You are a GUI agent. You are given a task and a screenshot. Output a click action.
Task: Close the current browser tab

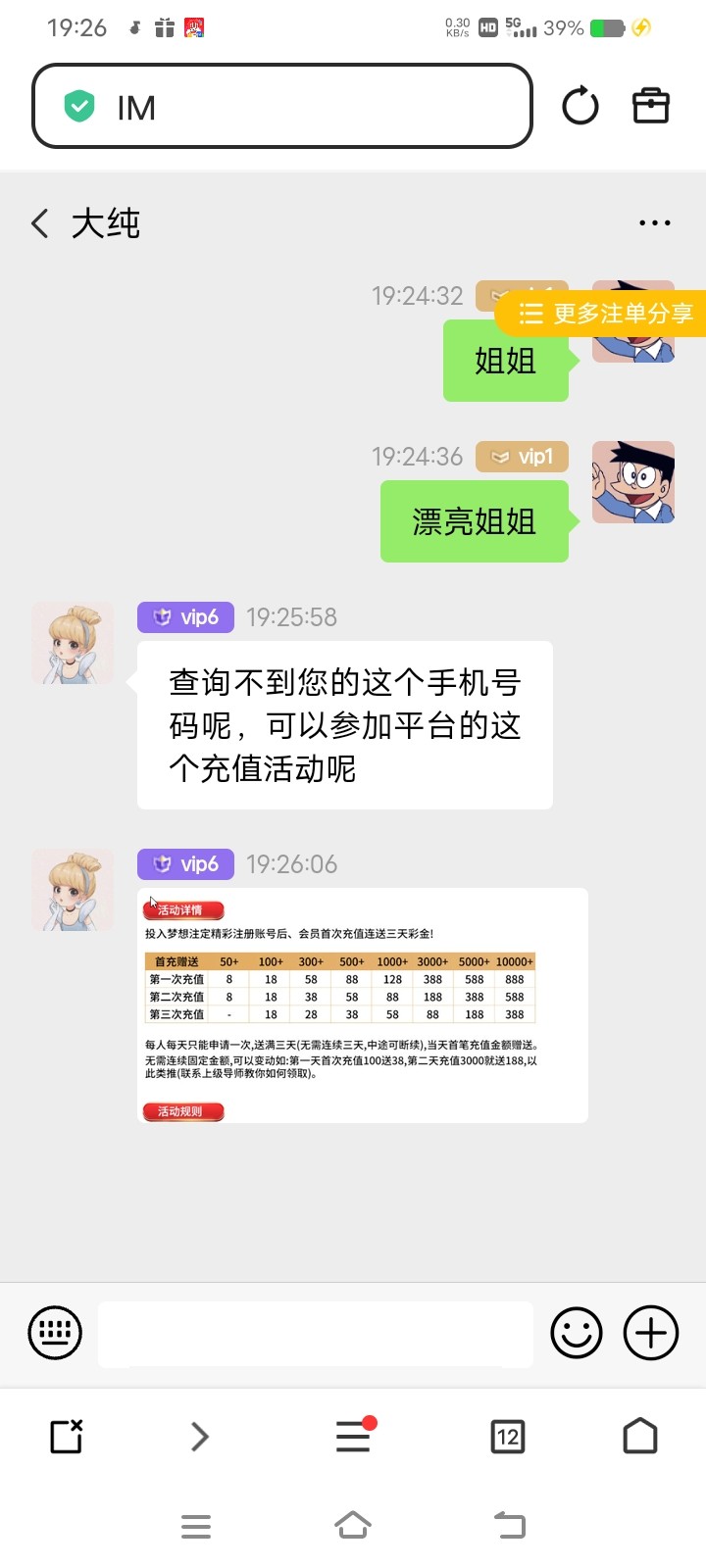pos(66,1437)
